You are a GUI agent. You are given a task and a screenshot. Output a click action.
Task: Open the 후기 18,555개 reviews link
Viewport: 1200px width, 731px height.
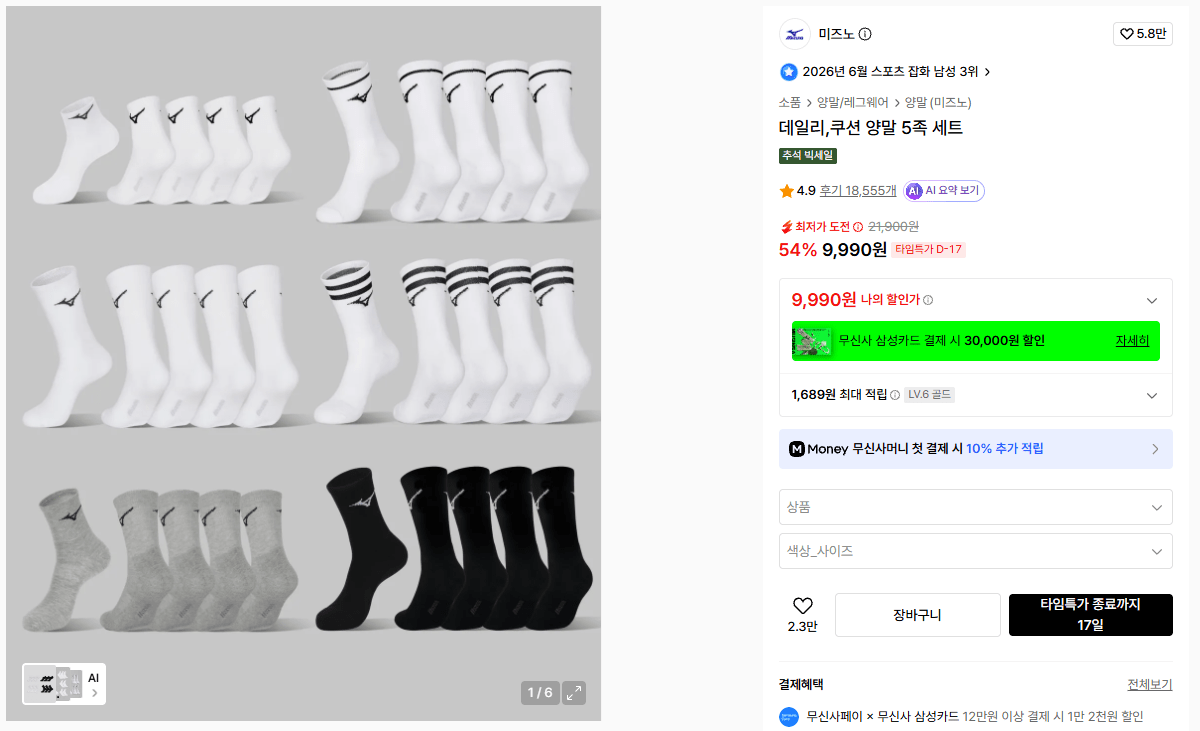point(858,191)
